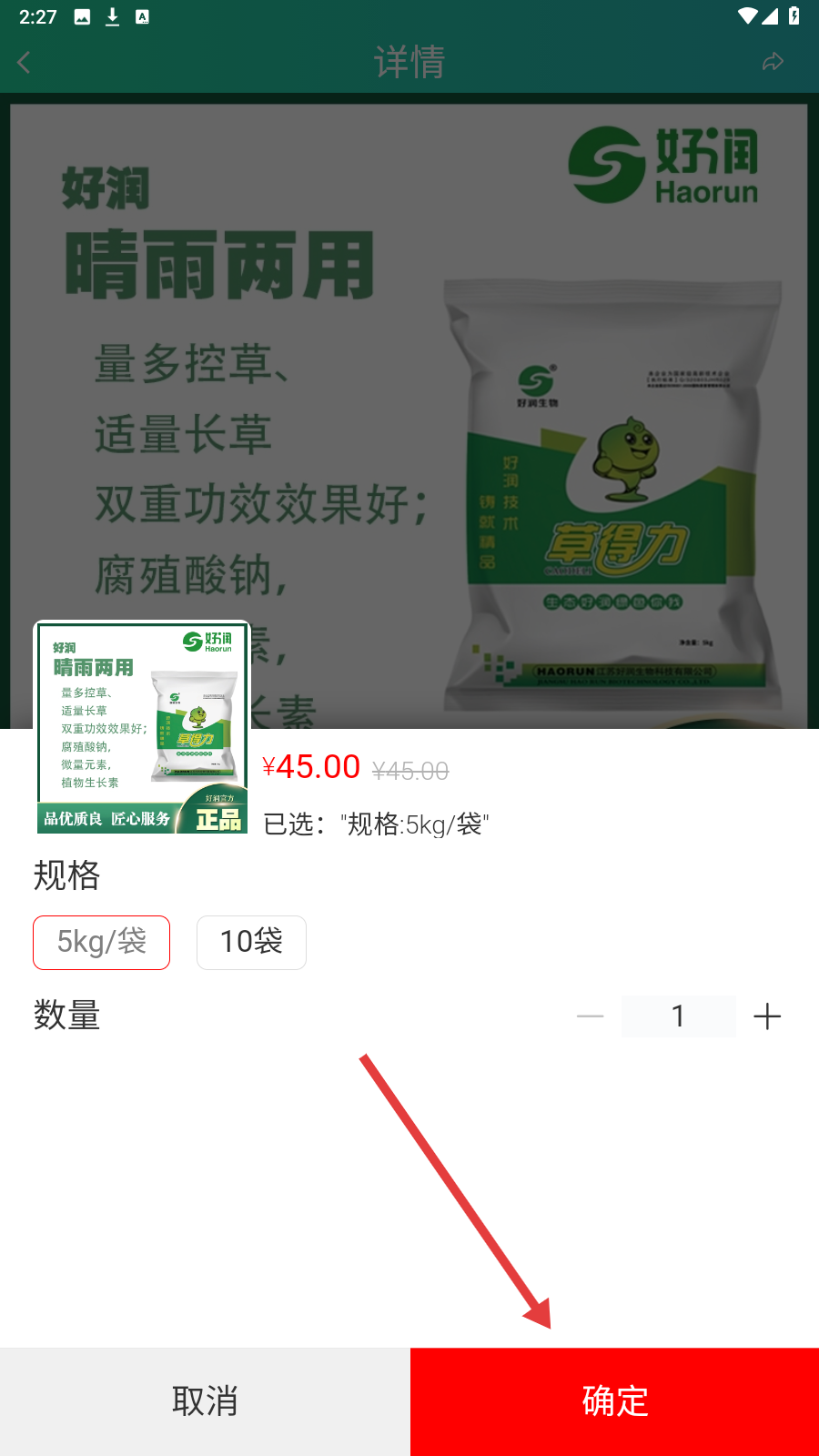819x1456 pixels.
Task: Cancel with the 取消 button
Action: pos(205,1401)
